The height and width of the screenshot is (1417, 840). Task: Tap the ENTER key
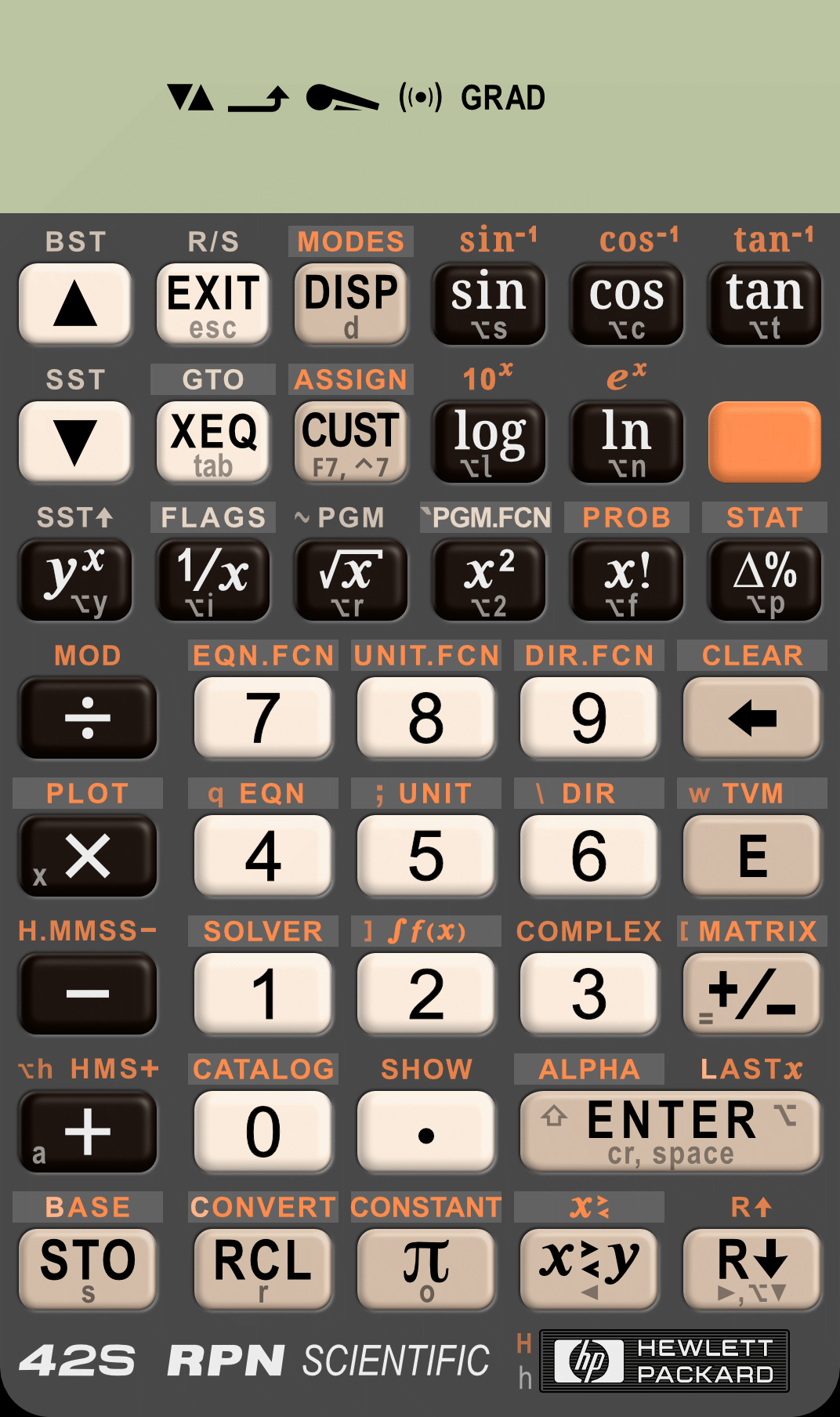coord(671,1132)
